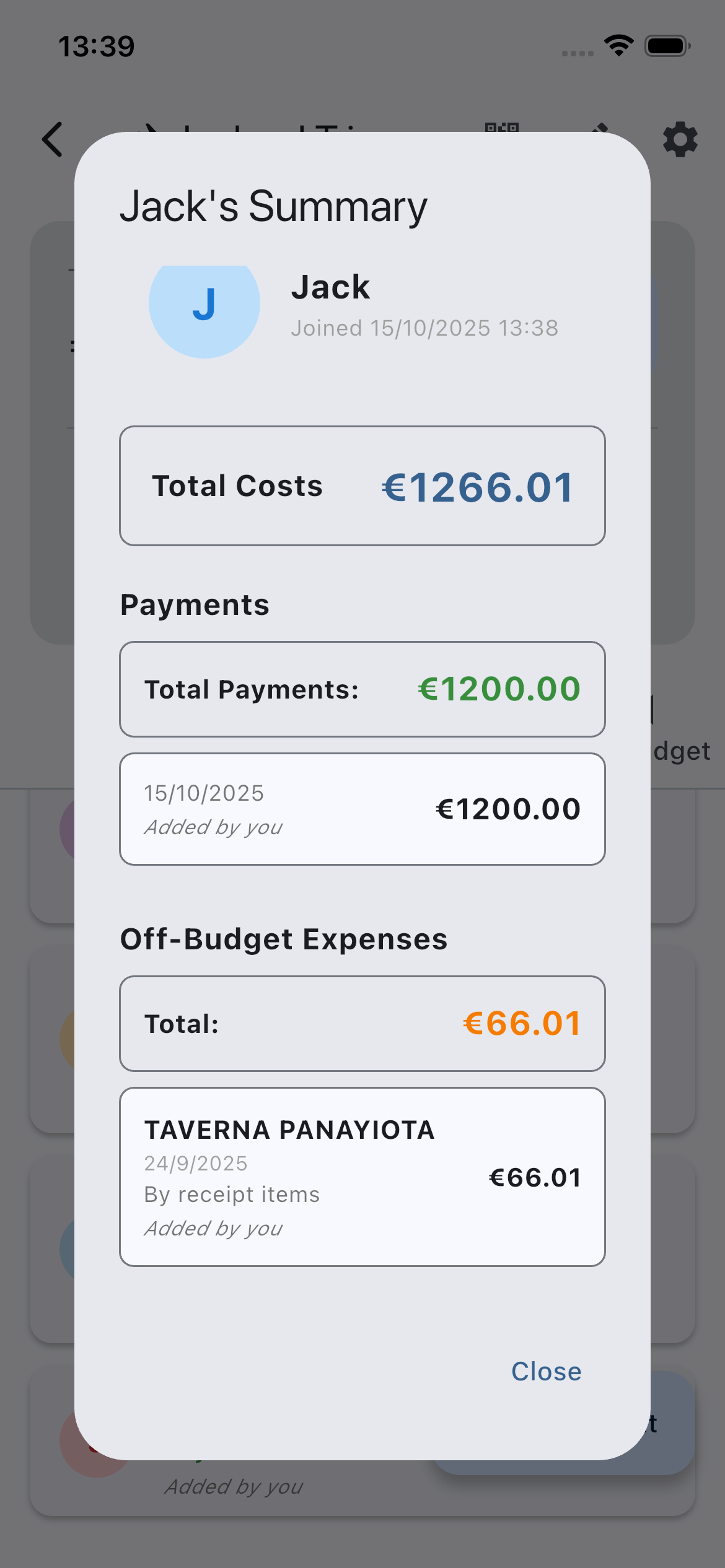The height and width of the screenshot is (1568, 725).
Task: Open the TAVERNA PANAYIOTA expense entry
Action: (362, 1177)
